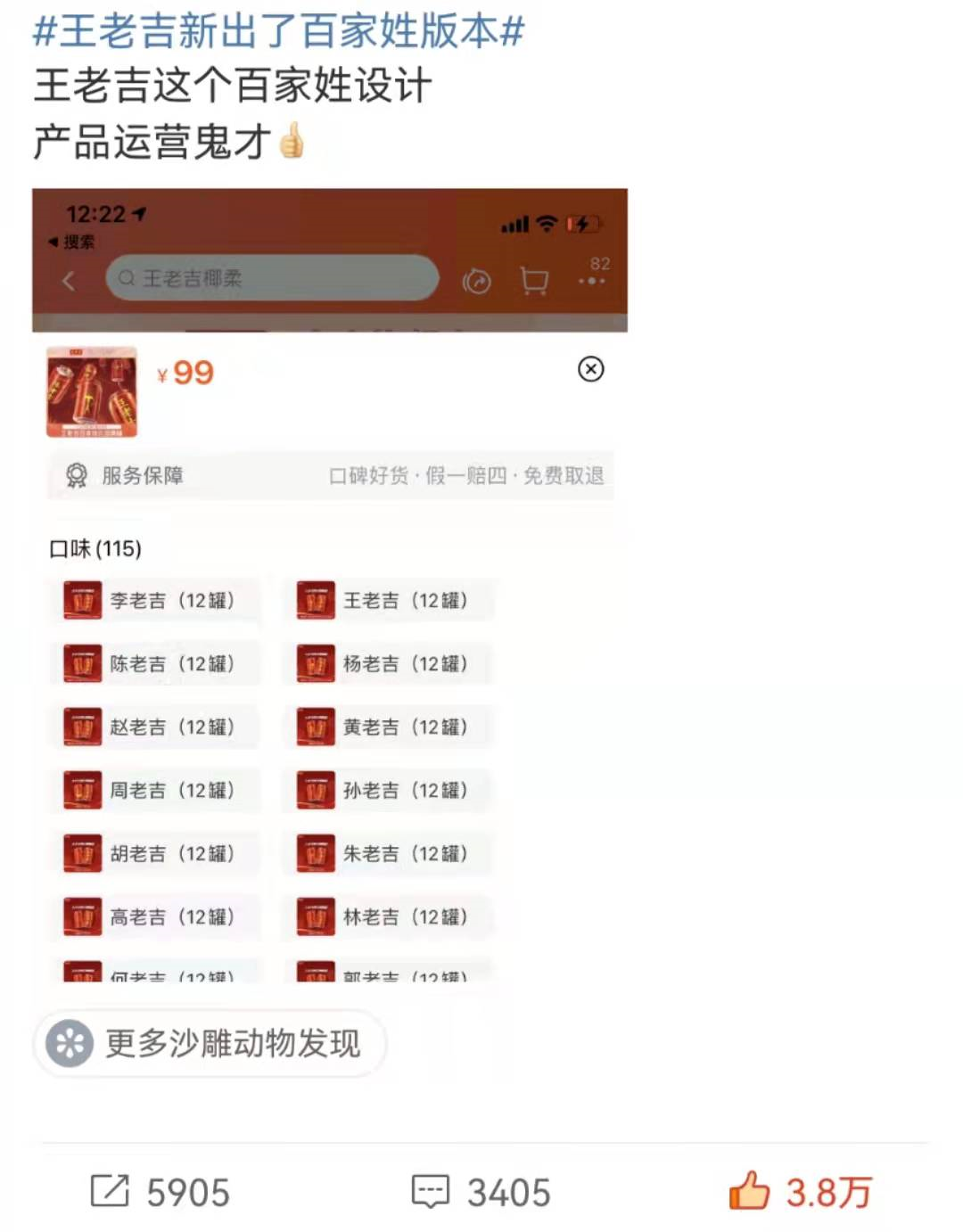The width and height of the screenshot is (963, 1232).
Task: Open the 更多沙雕动物发现 chip
Action: tap(210, 1043)
